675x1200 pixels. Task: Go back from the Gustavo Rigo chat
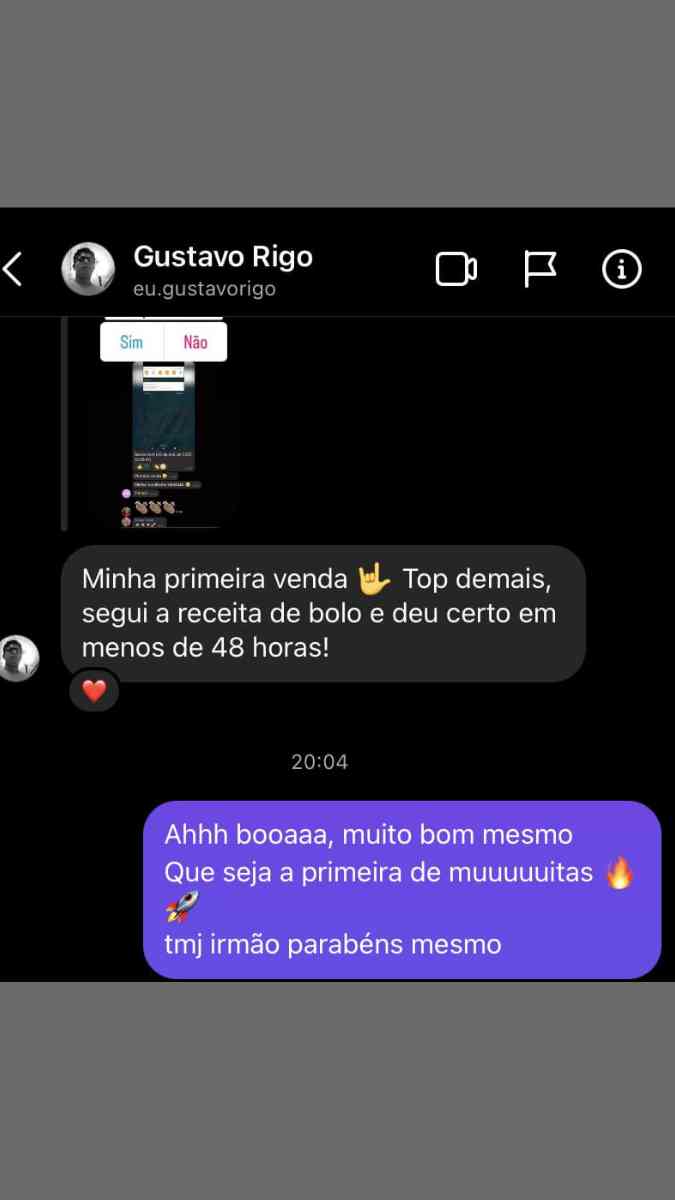point(12,269)
